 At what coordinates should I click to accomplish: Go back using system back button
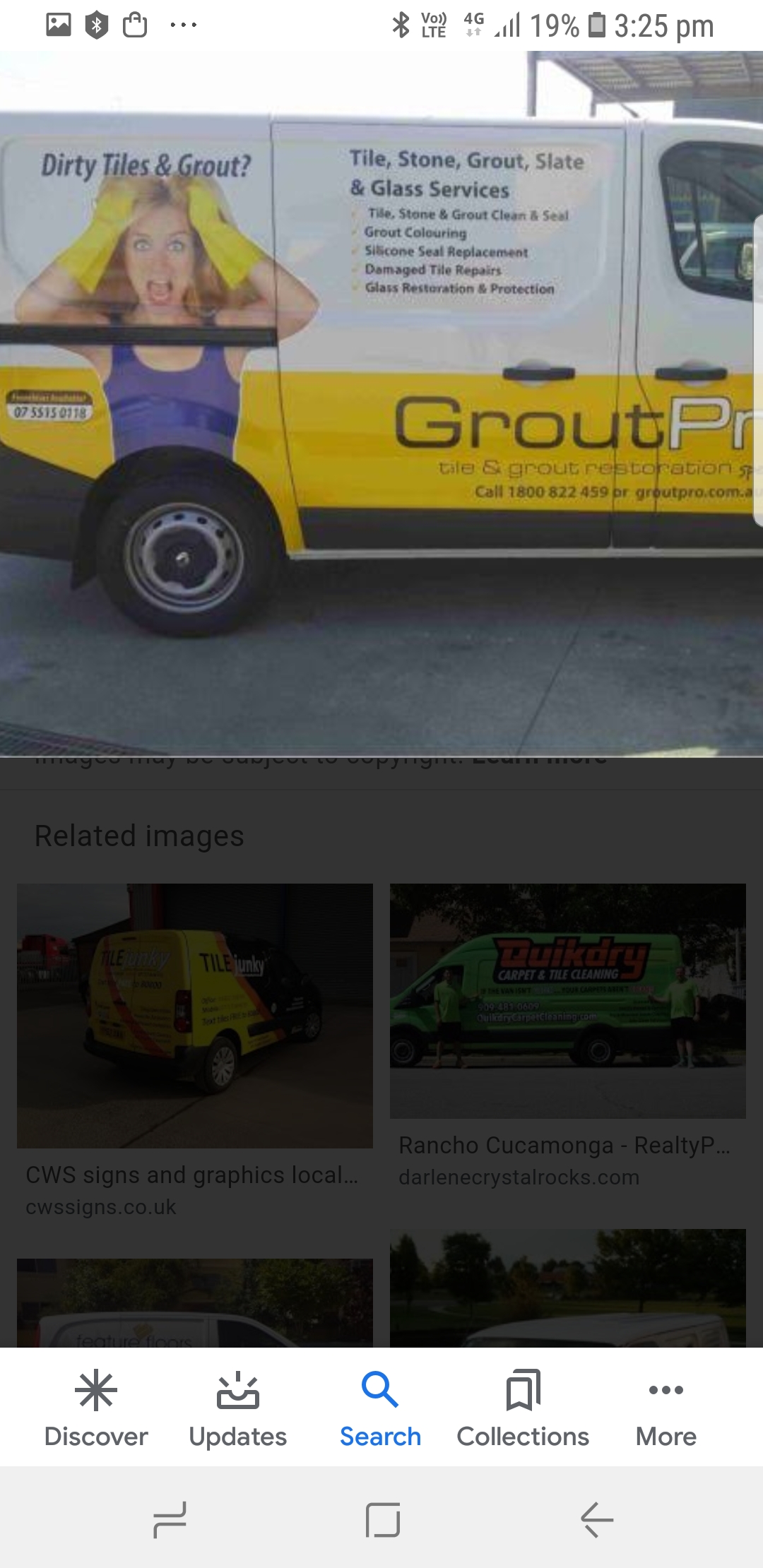(597, 1519)
